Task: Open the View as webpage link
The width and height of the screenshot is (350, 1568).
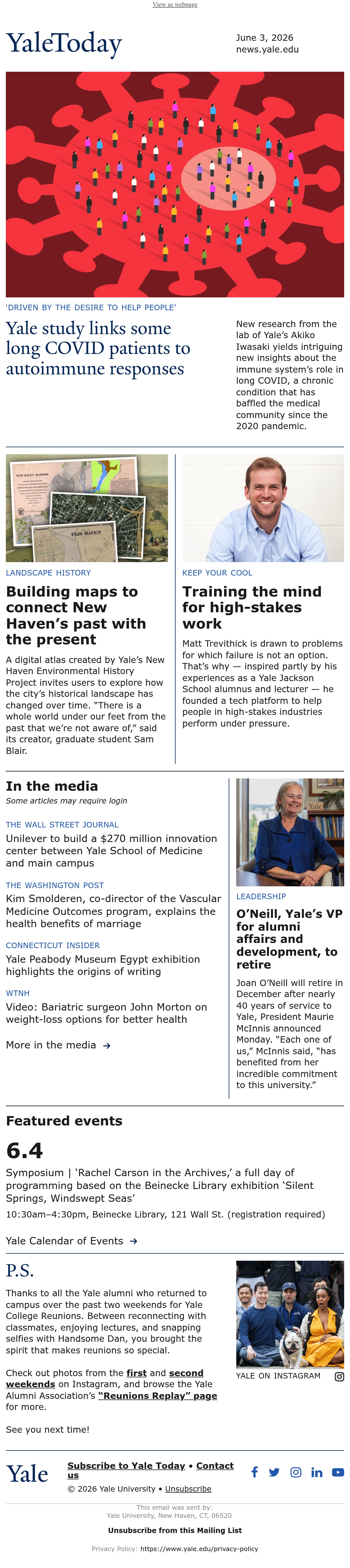Action: pyautogui.click(x=175, y=4)
